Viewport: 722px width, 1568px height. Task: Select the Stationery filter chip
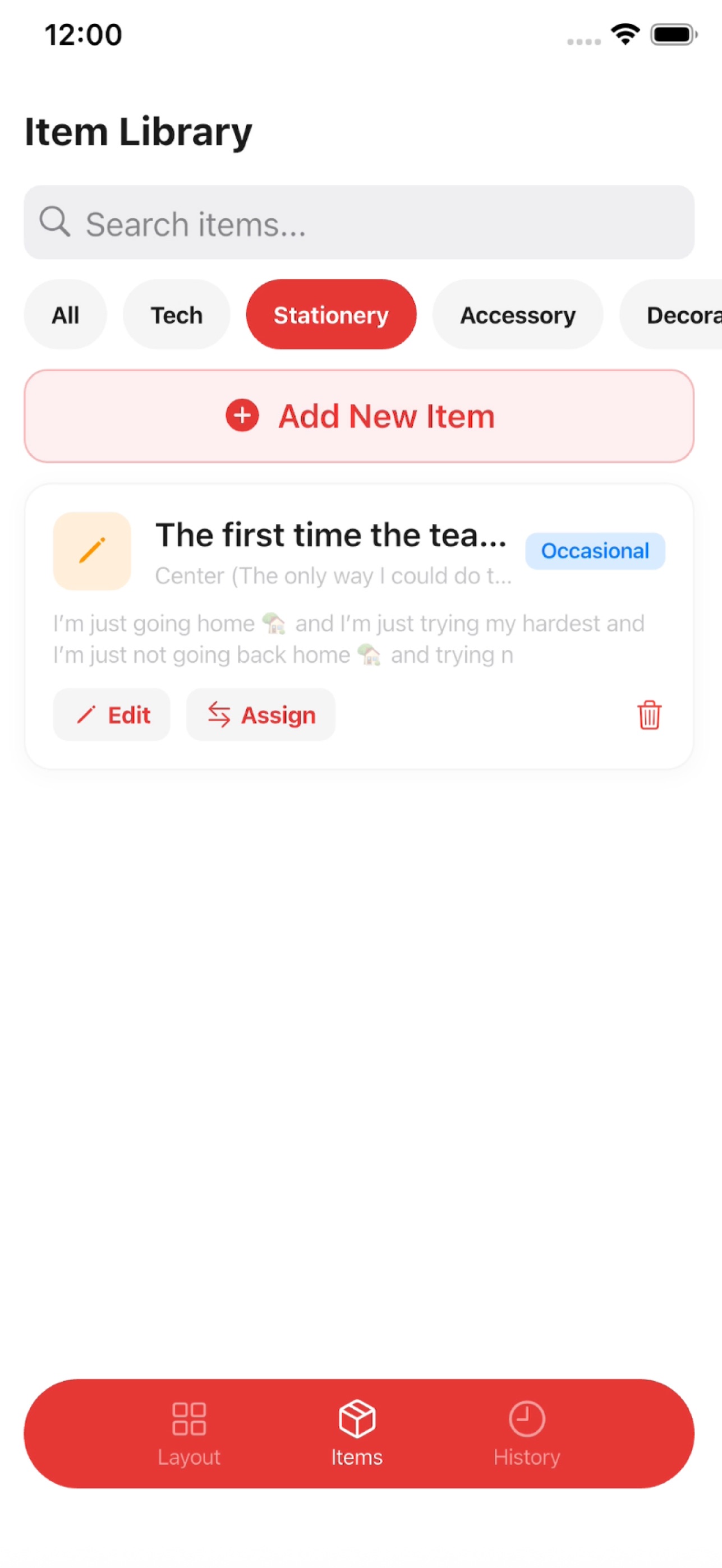tap(331, 315)
